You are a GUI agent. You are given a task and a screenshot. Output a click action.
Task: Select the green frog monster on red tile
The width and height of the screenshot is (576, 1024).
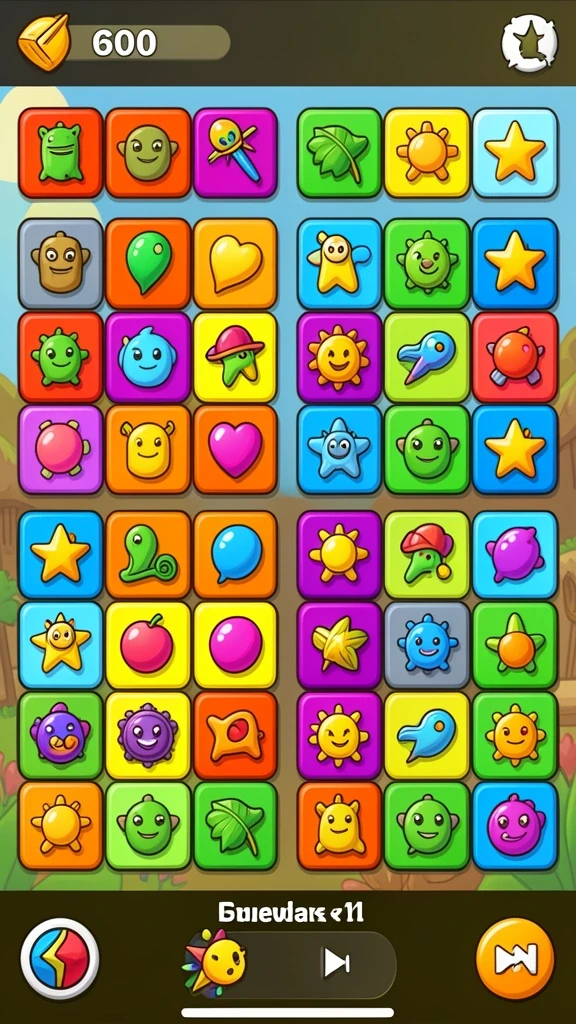click(60, 153)
